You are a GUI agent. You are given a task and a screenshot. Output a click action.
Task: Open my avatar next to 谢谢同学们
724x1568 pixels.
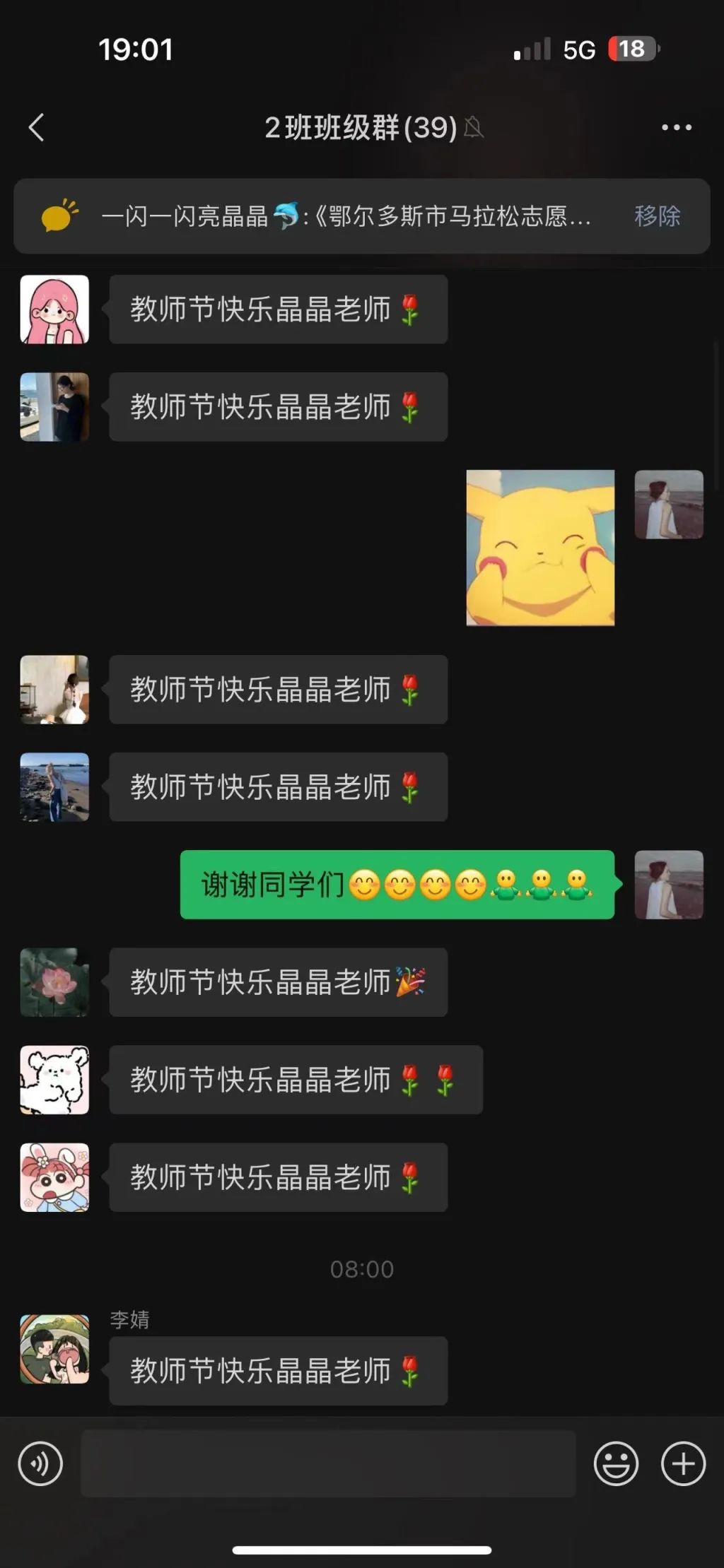[x=669, y=885]
